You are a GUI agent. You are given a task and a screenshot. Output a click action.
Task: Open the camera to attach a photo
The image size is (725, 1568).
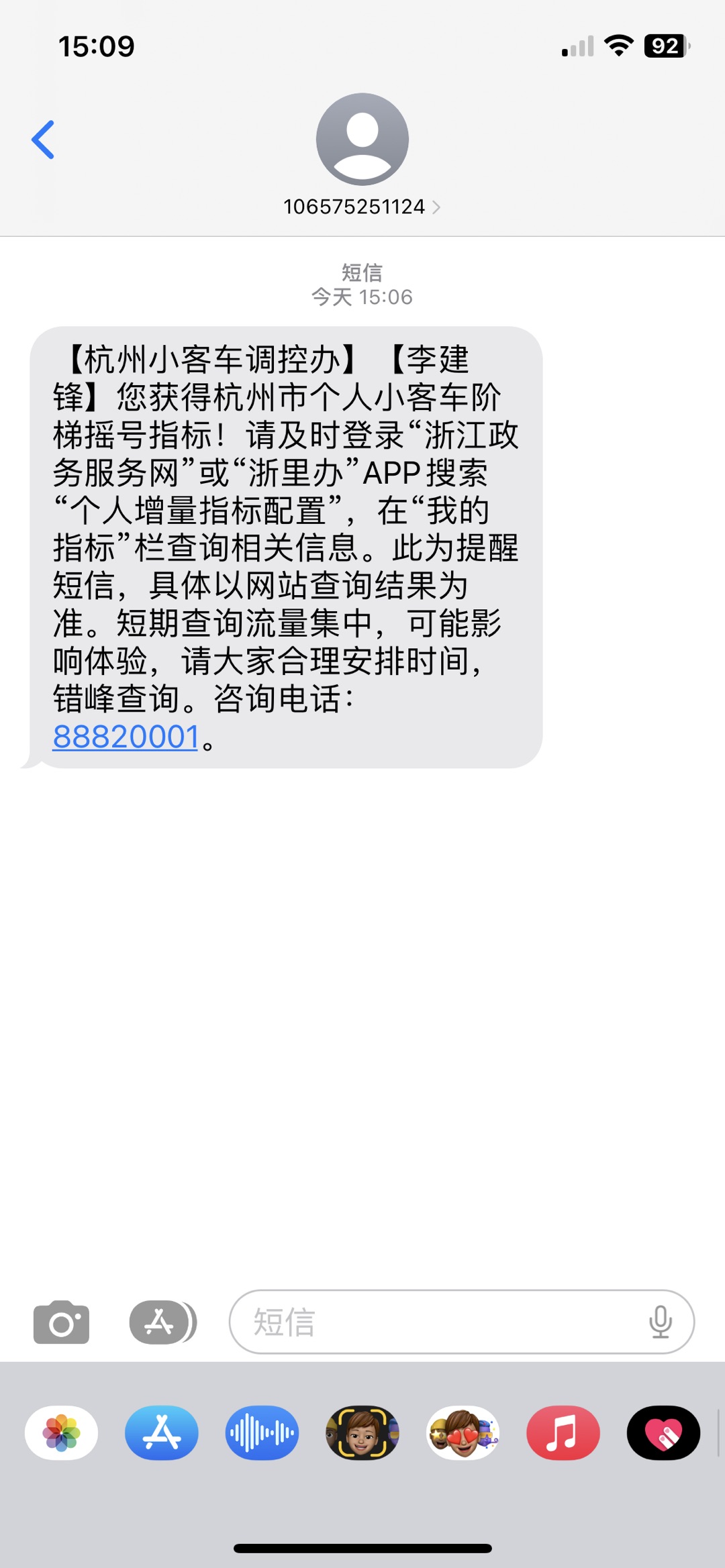[x=61, y=1322]
